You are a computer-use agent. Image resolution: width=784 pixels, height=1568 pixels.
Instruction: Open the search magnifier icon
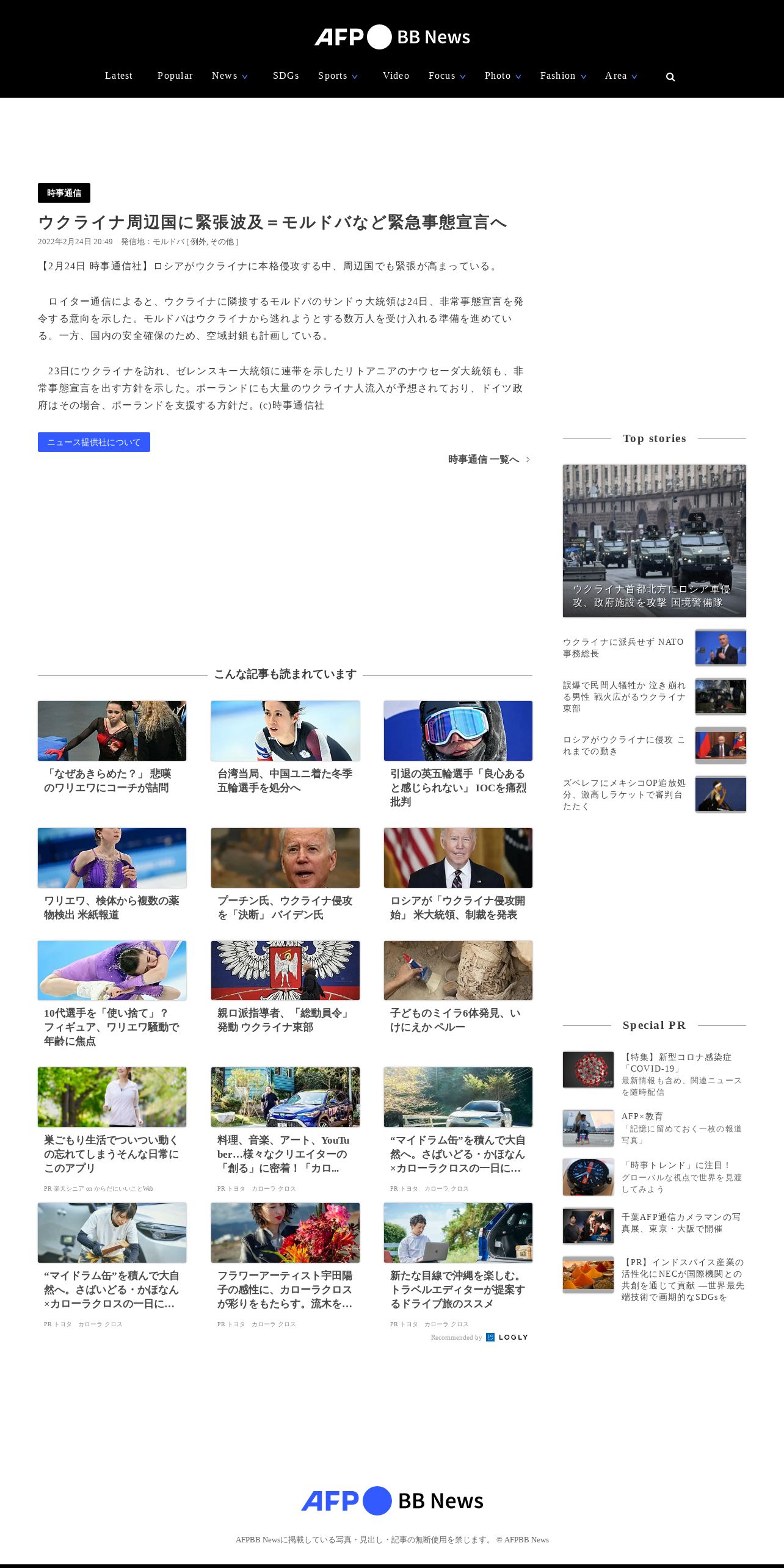pos(670,77)
